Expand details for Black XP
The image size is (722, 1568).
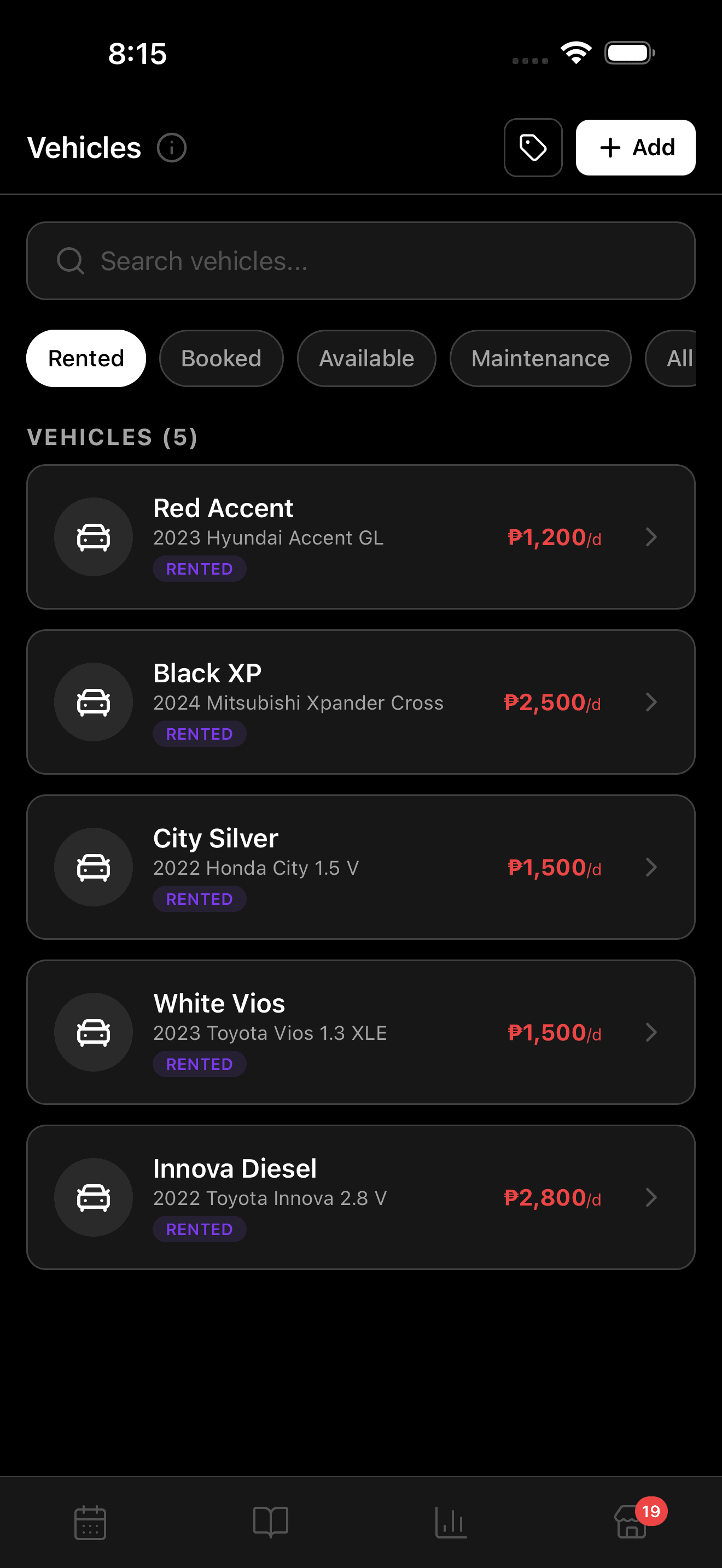(651, 702)
